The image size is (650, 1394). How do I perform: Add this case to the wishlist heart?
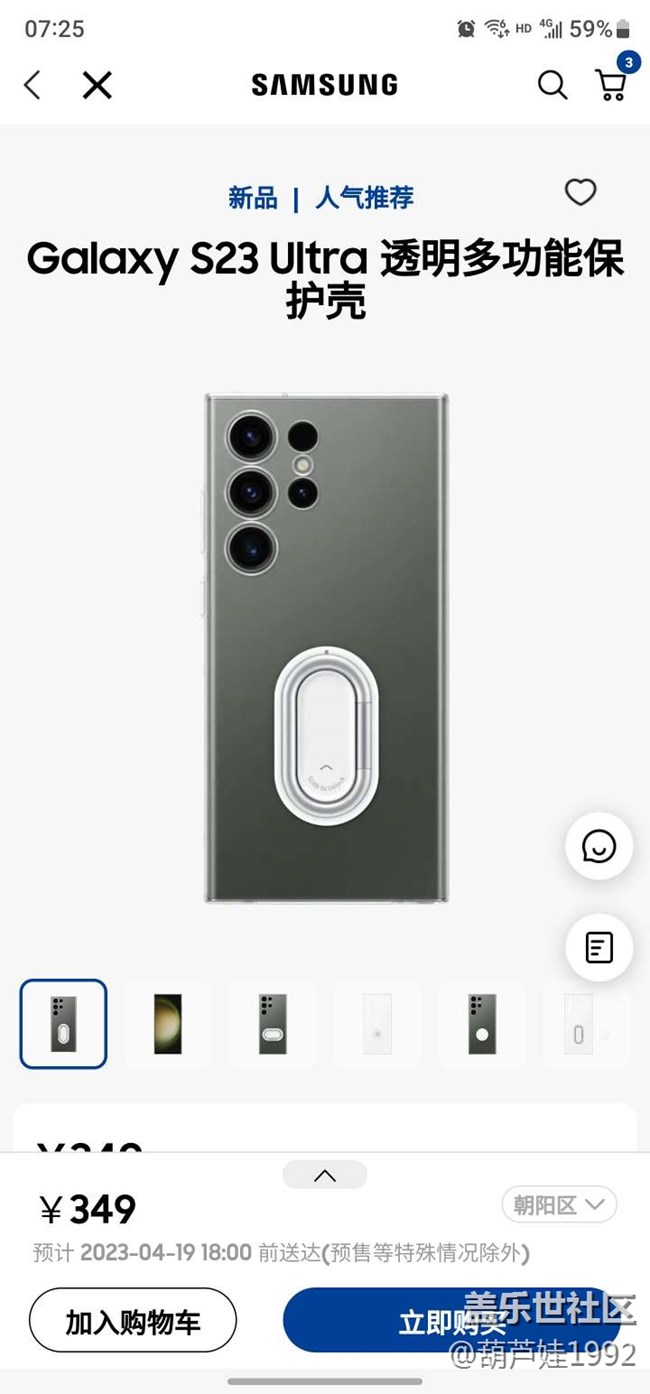point(580,192)
